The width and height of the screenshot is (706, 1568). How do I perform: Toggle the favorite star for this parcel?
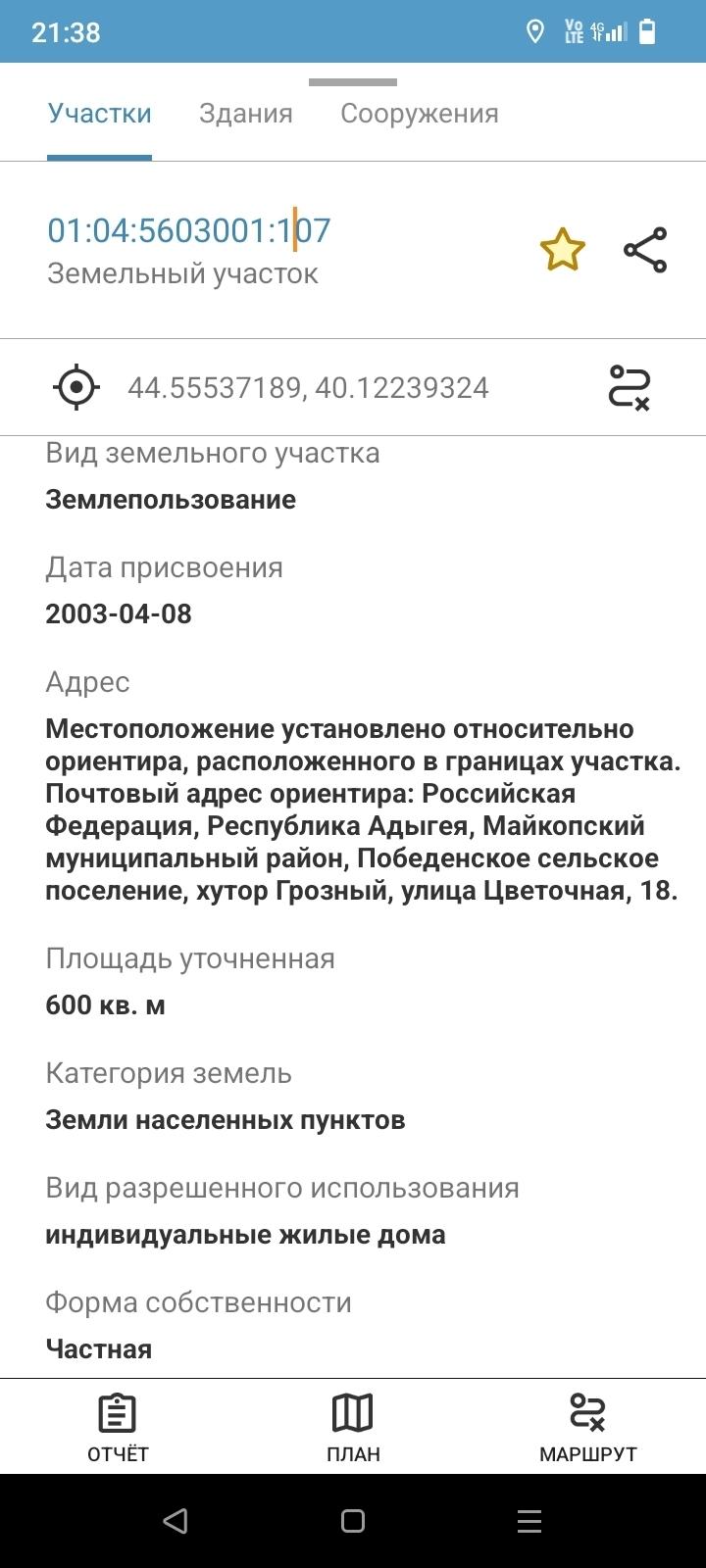(x=563, y=250)
